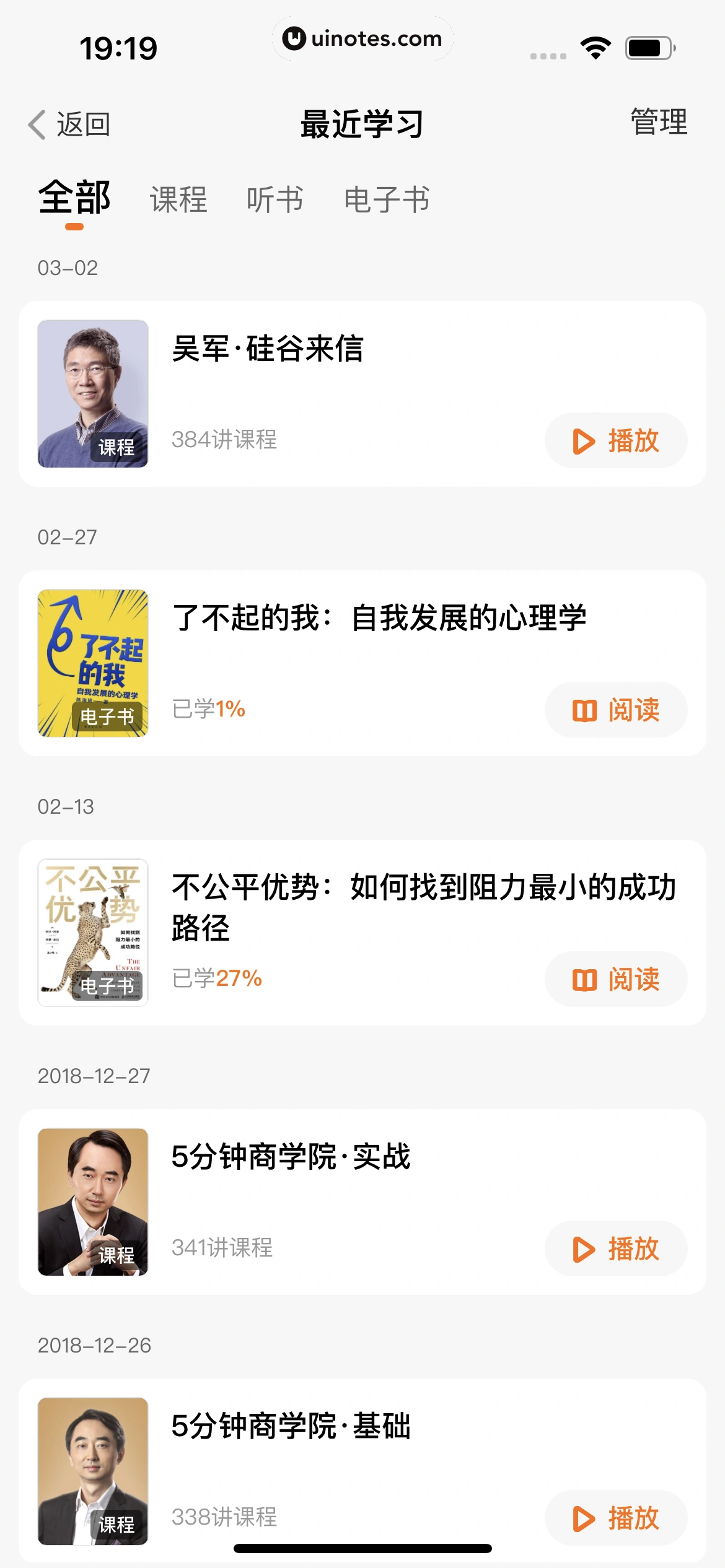Go back using the 返回 button
Image resolution: width=725 pixels, height=1568 pixels.
[69, 124]
